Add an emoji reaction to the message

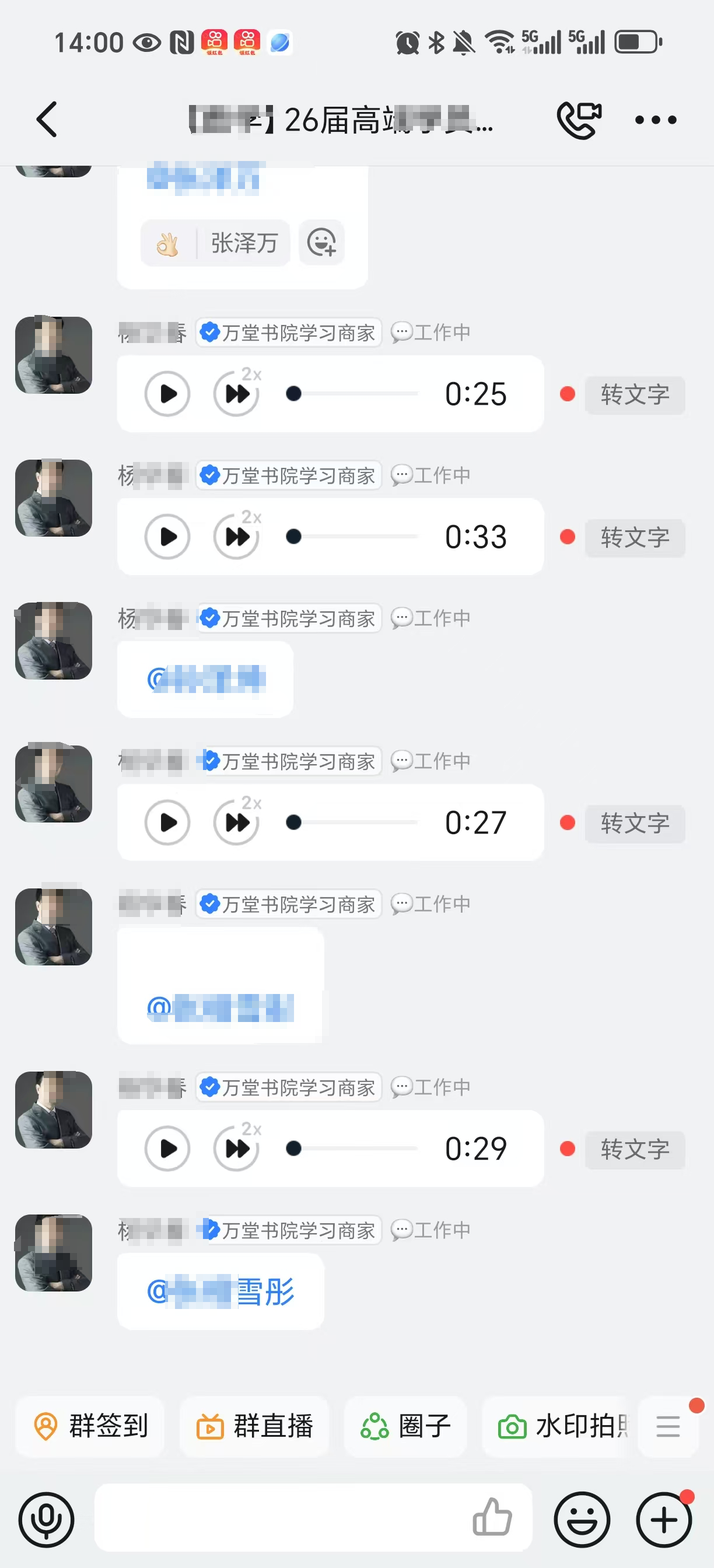pos(322,243)
